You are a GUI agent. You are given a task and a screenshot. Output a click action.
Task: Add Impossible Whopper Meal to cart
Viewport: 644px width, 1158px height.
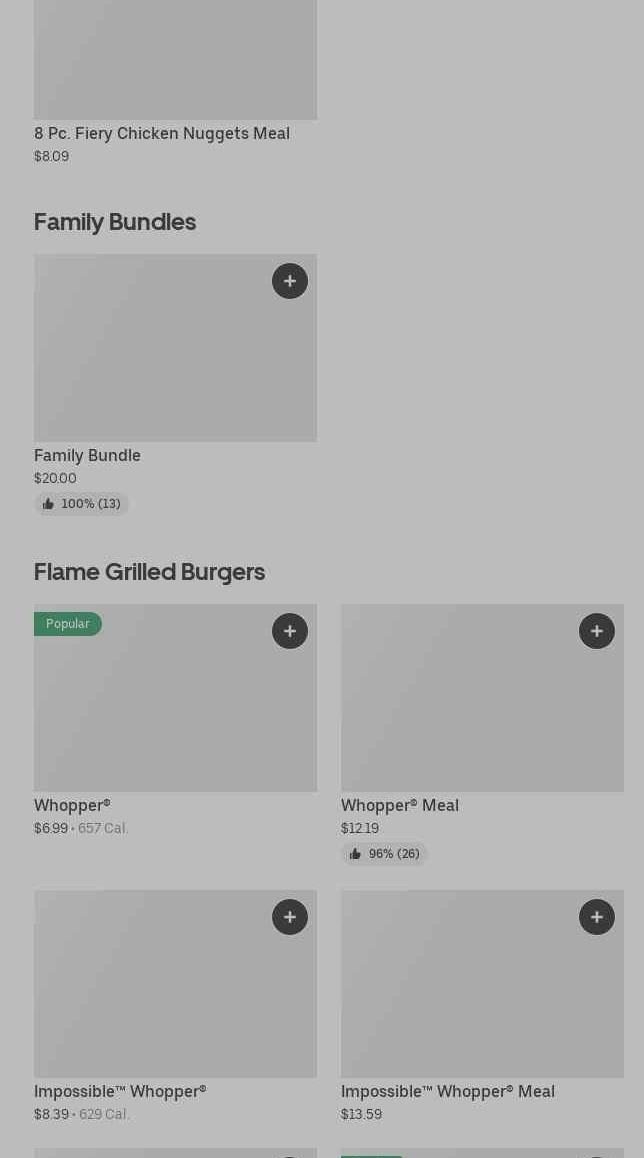pyautogui.click(x=597, y=917)
